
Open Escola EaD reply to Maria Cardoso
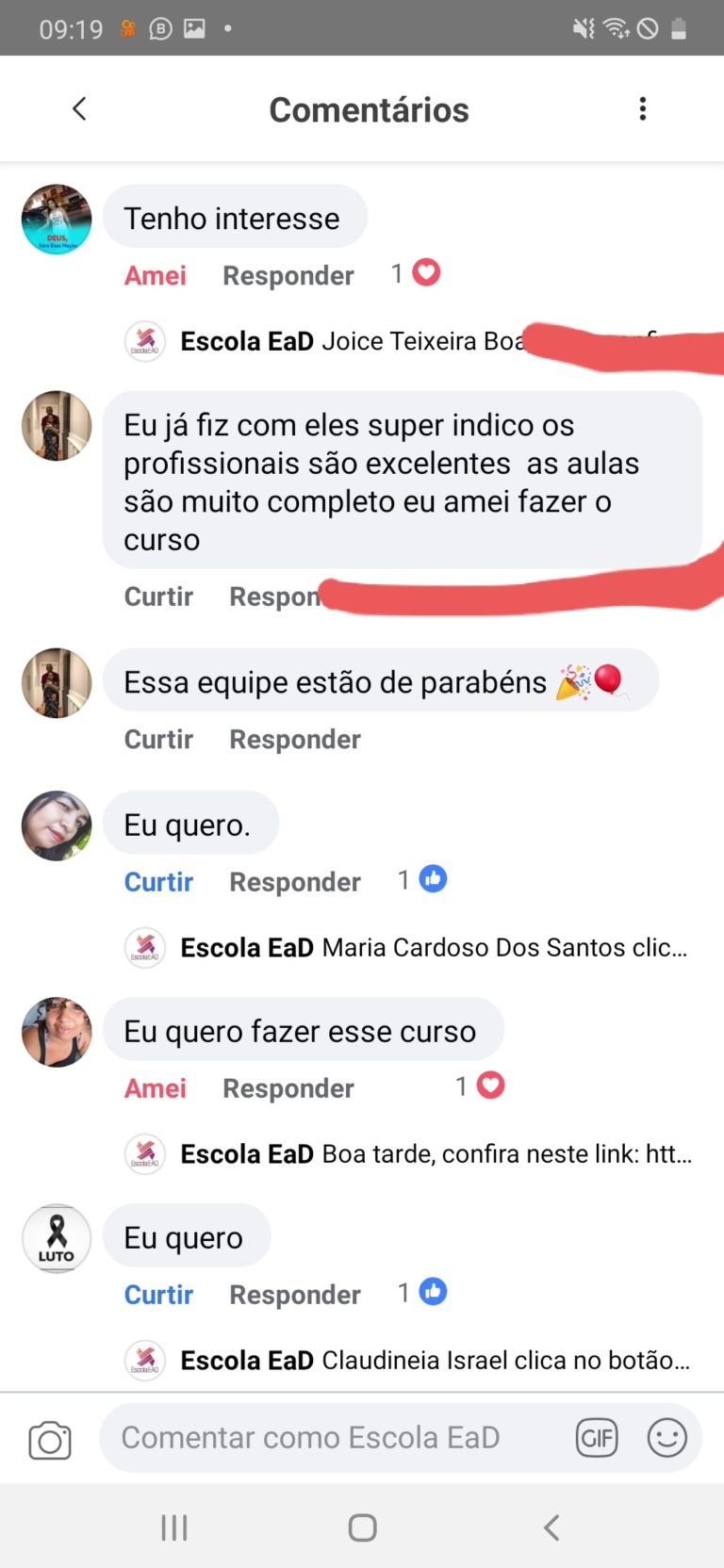click(434, 947)
